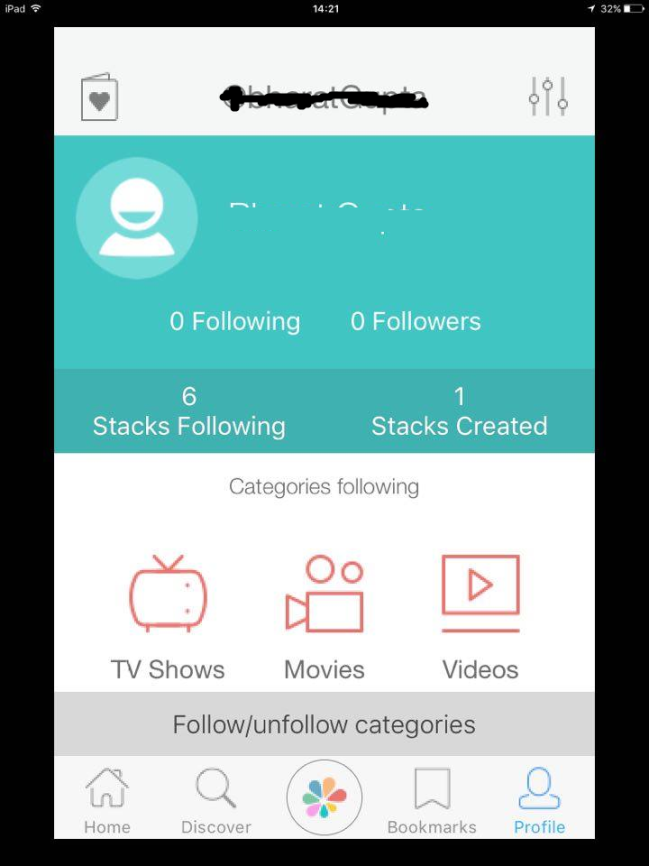The height and width of the screenshot is (866, 649).
Task: Select the Movies category
Action: pos(324,617)
